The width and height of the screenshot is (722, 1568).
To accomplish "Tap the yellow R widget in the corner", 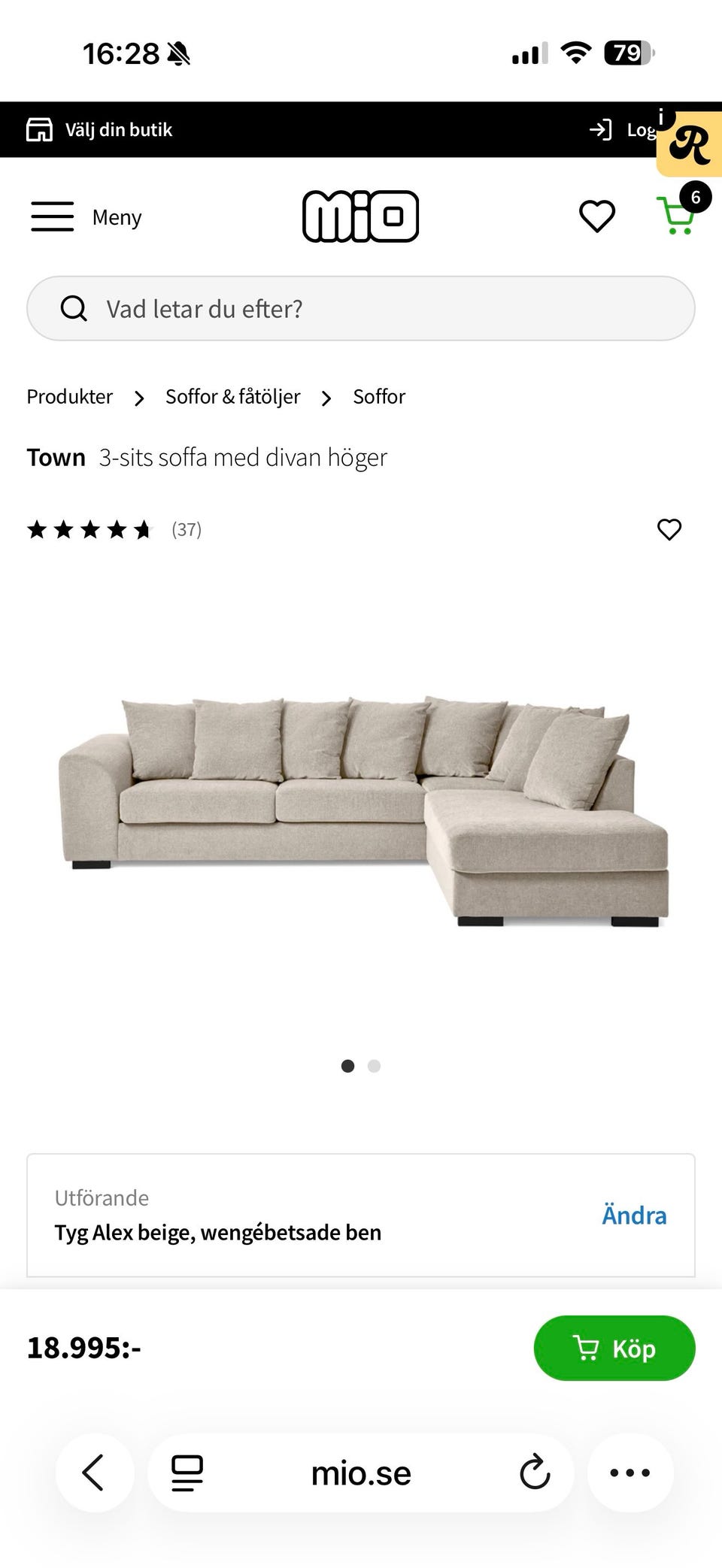I will 690,143.
